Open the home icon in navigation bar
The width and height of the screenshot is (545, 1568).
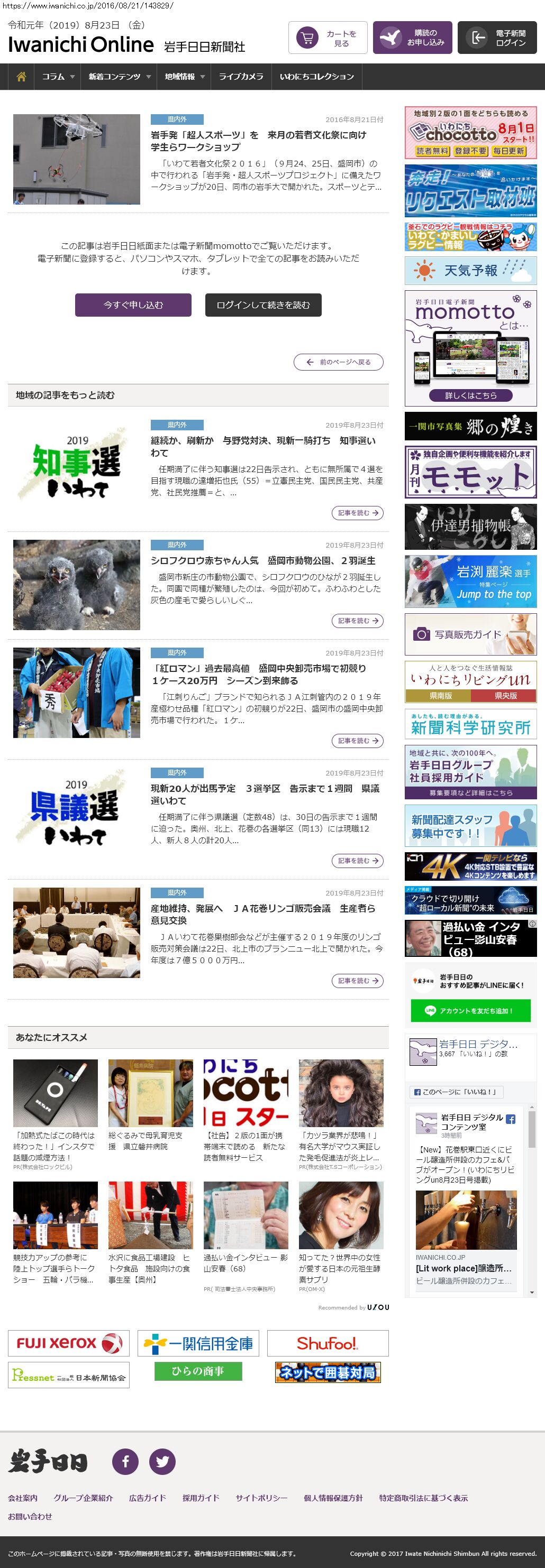click(x=21, y=77)
